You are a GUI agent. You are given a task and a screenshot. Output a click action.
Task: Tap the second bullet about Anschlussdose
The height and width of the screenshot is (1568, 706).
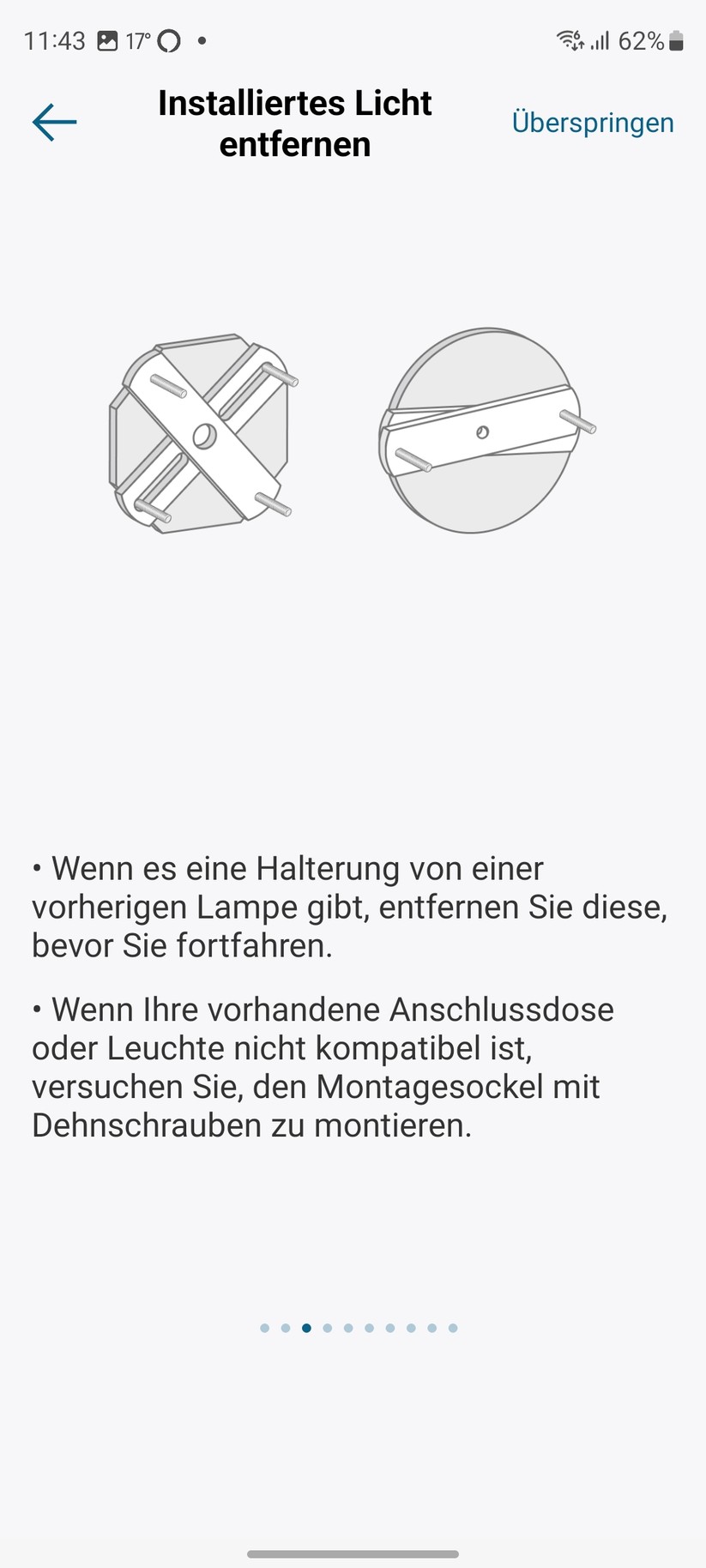[x=323, y=1066]
